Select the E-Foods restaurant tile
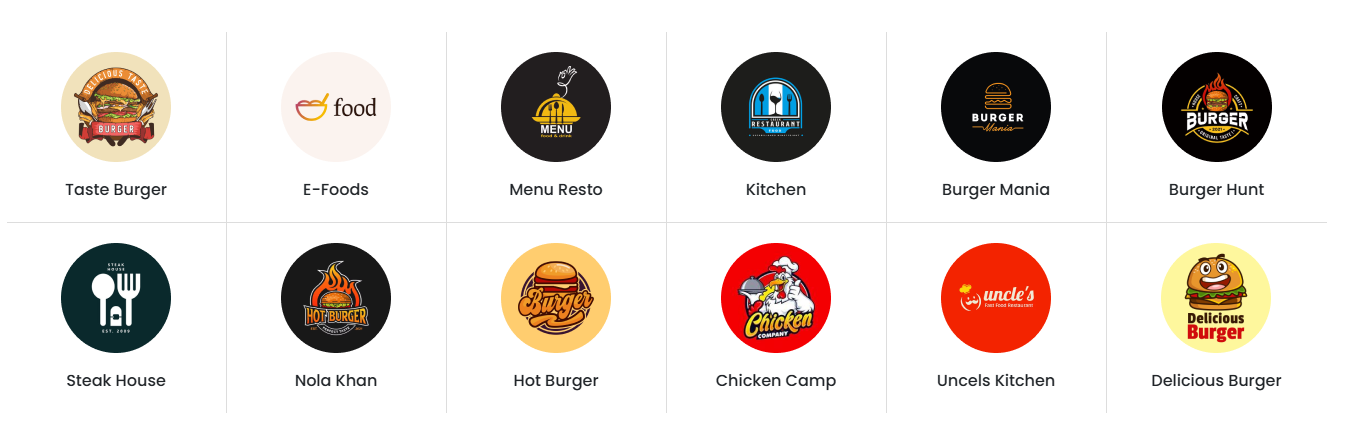This screenshot has height=447, width=1348. pos(336,107)
